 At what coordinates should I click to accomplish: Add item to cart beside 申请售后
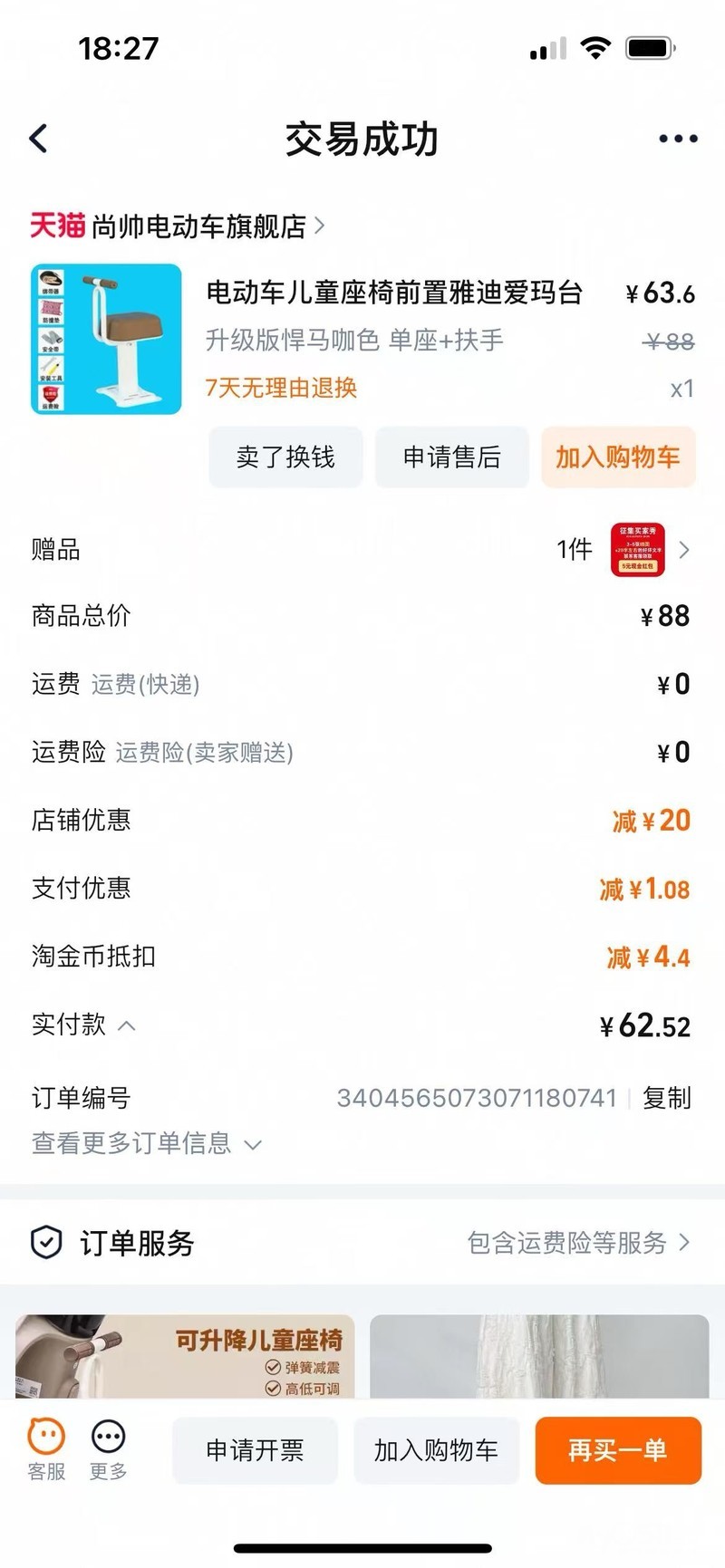pos(618,457)
